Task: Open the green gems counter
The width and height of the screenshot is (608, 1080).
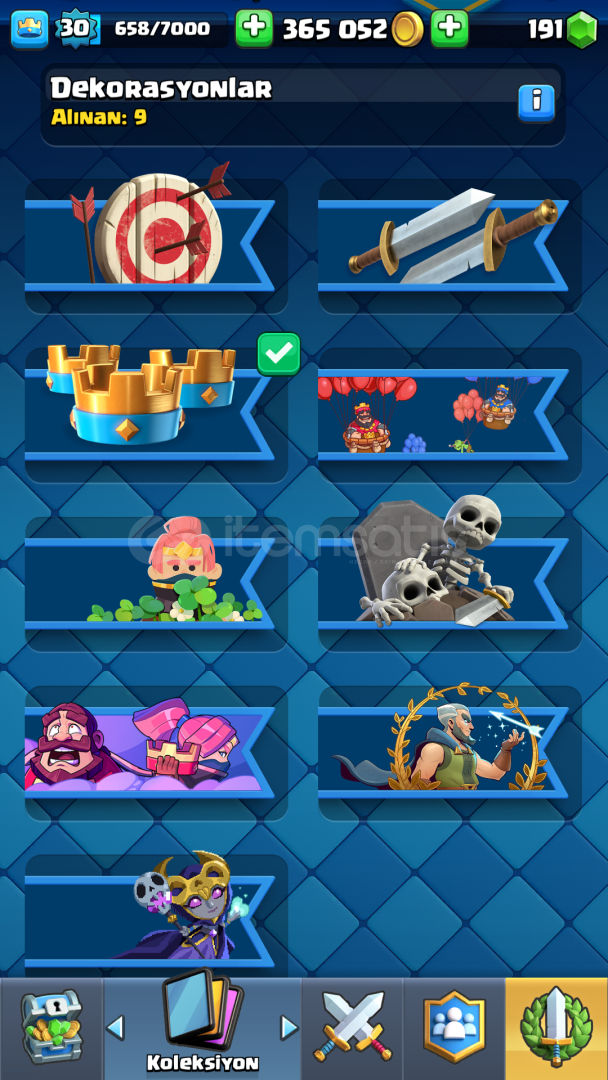Action: (562, 29)
